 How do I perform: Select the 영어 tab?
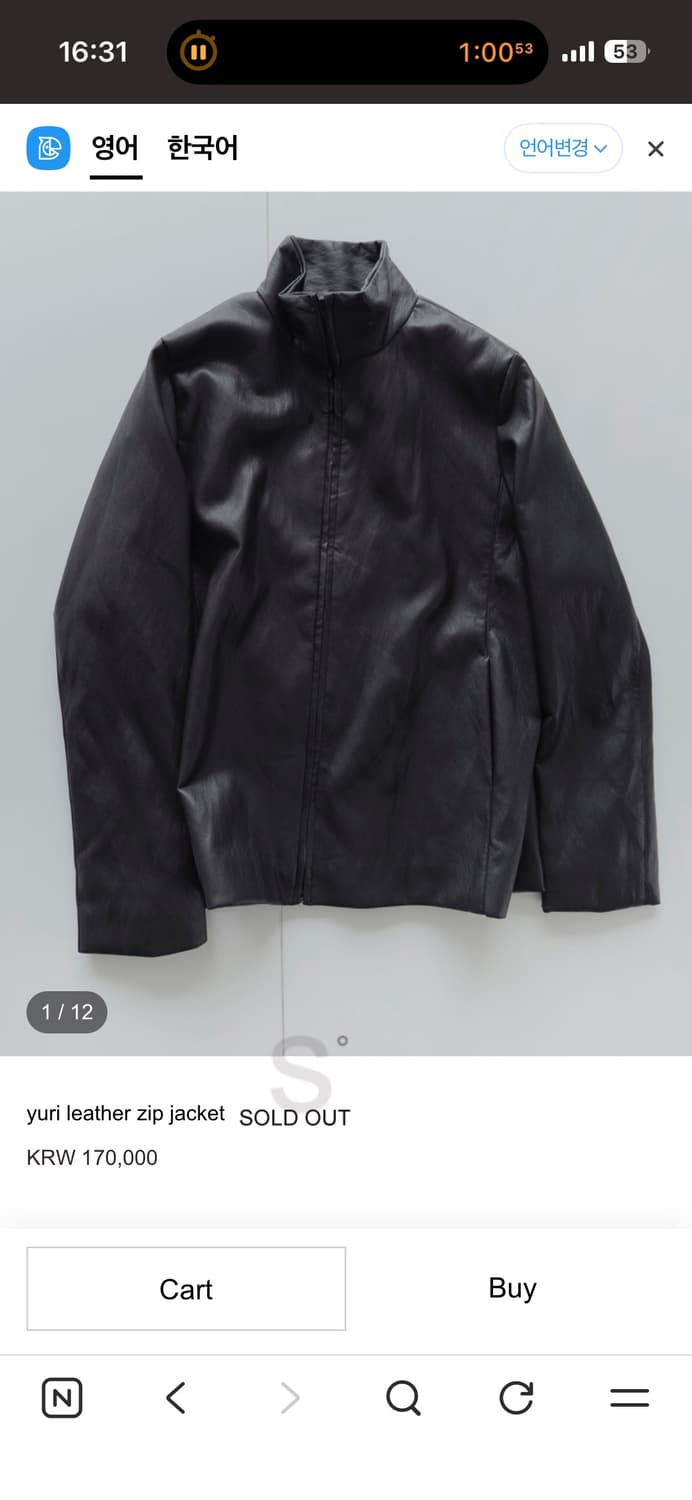(x=115, y=149)
